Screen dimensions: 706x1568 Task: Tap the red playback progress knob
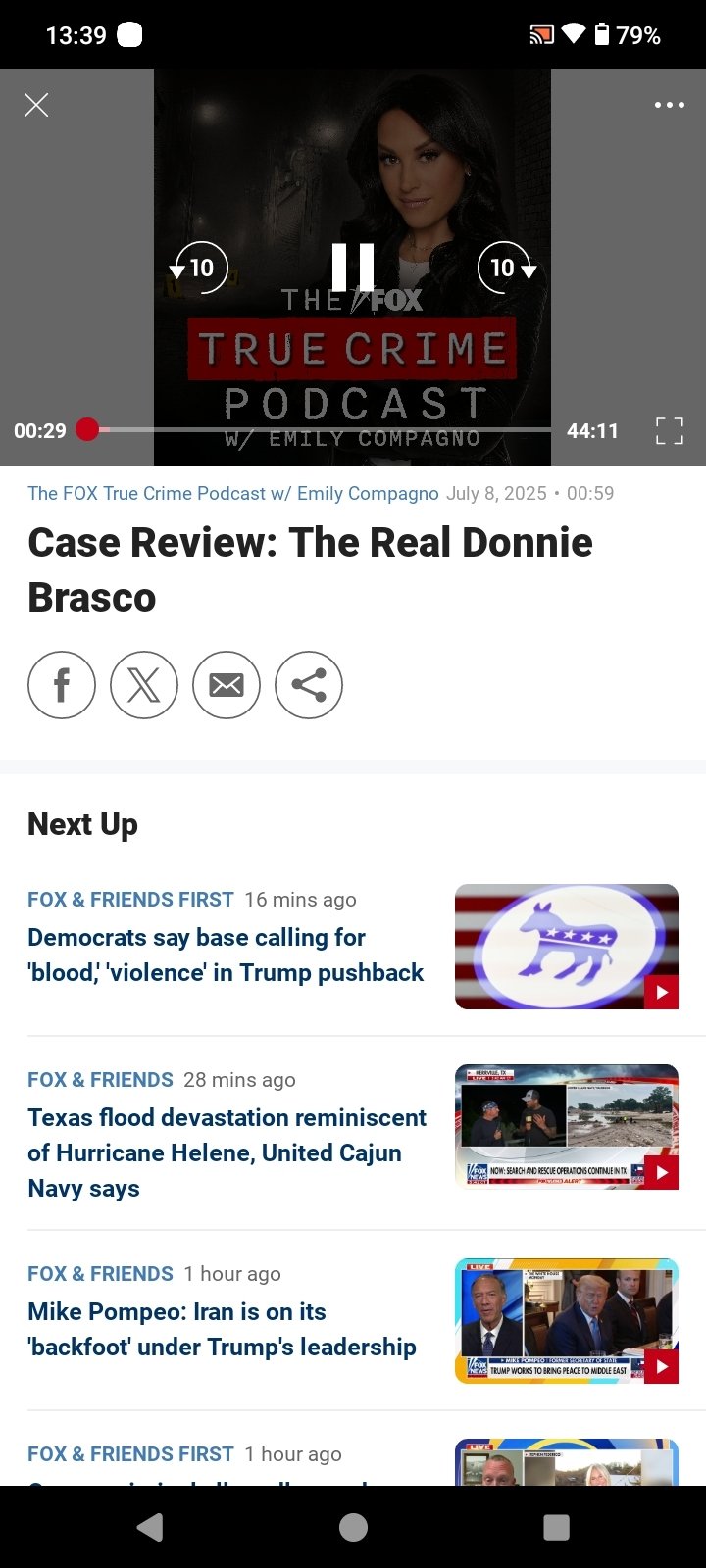(87, 429)
